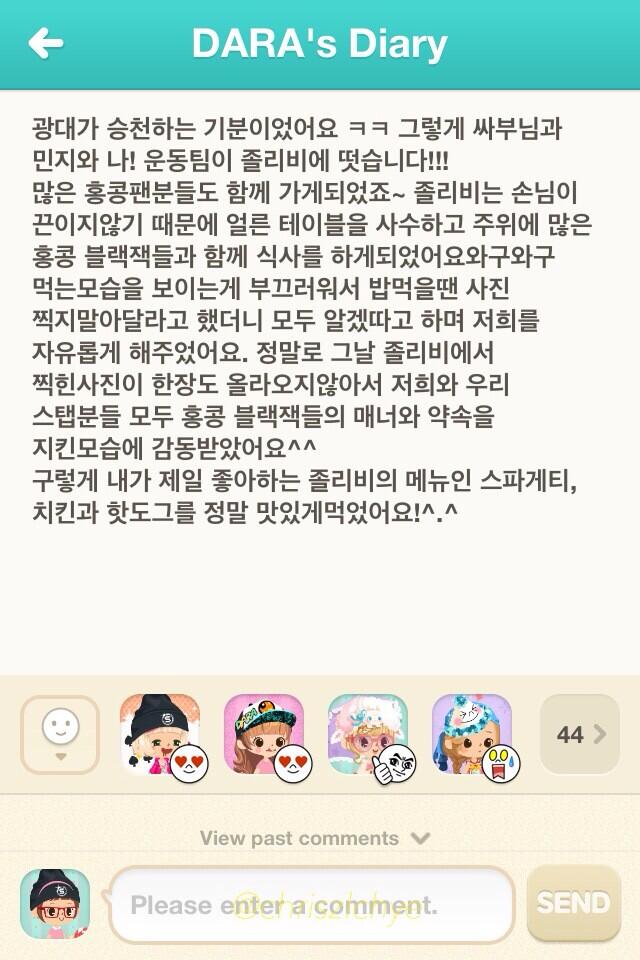The height and width of the screenshot is (960, 640).
Task: Show all 44 reactions
Action: click(x=580, y=735)
